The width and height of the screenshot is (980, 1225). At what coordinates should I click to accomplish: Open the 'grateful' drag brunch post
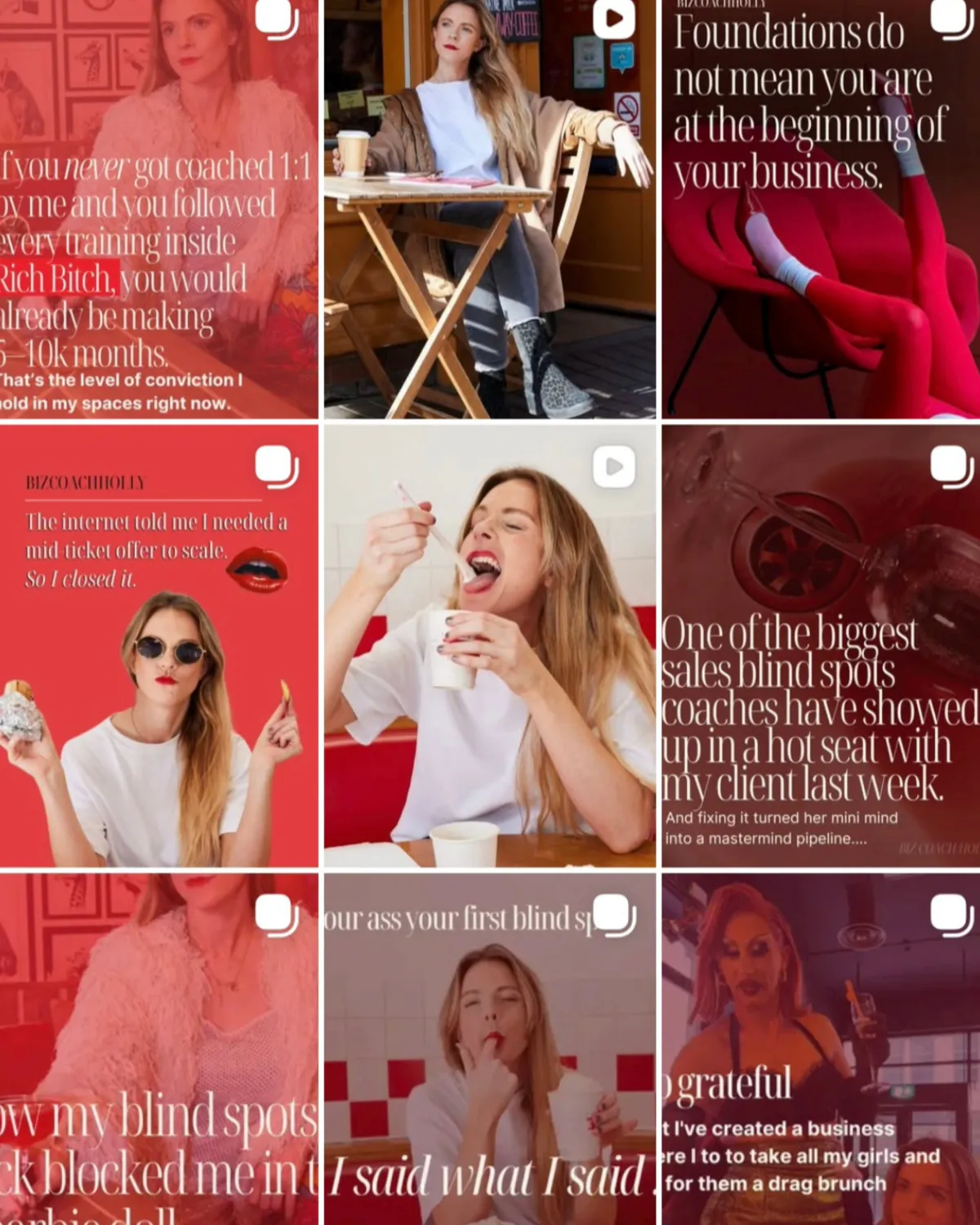[x=821, y=1049]
